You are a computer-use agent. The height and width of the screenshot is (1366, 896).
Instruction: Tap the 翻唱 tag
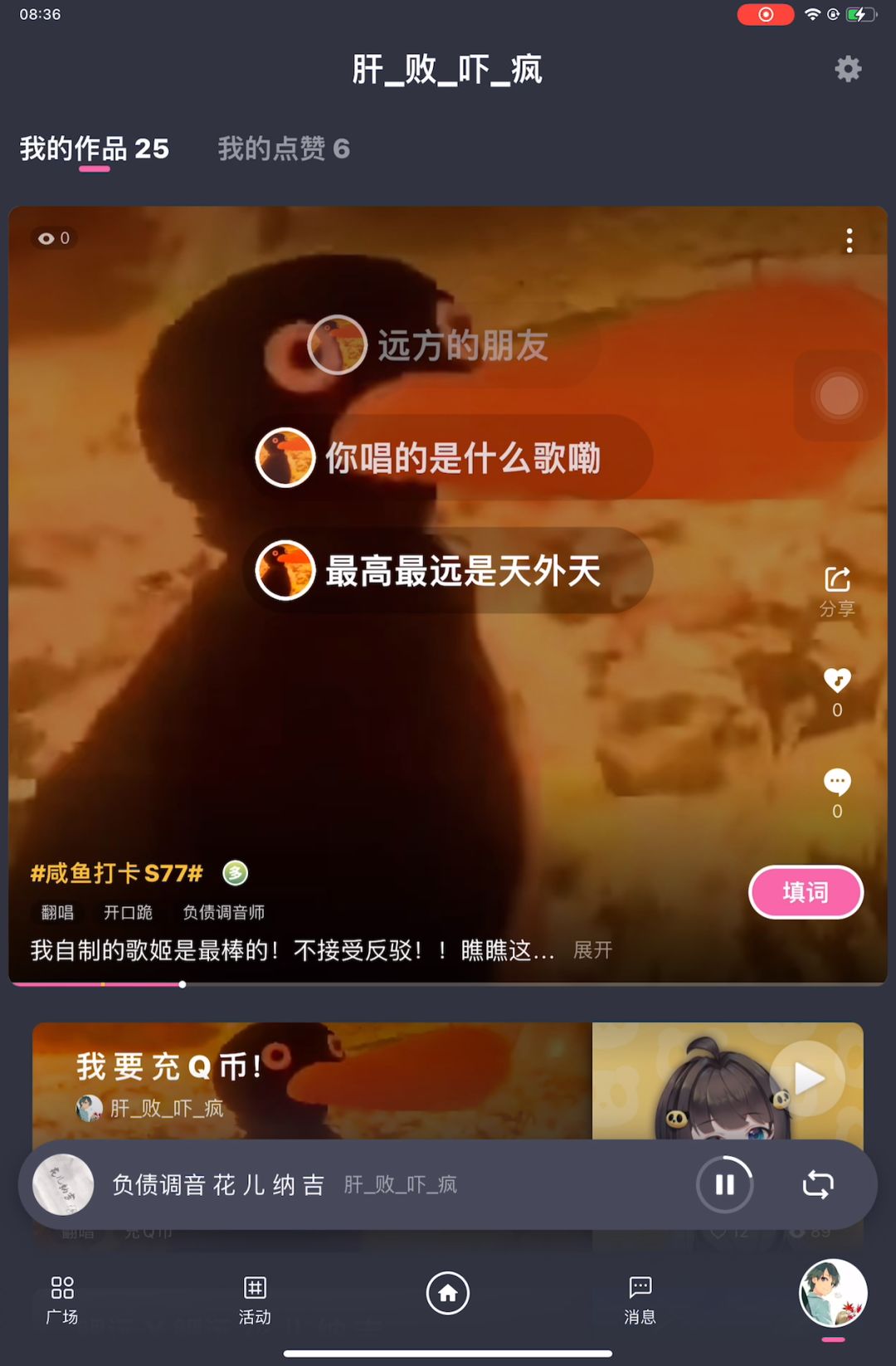57,912
